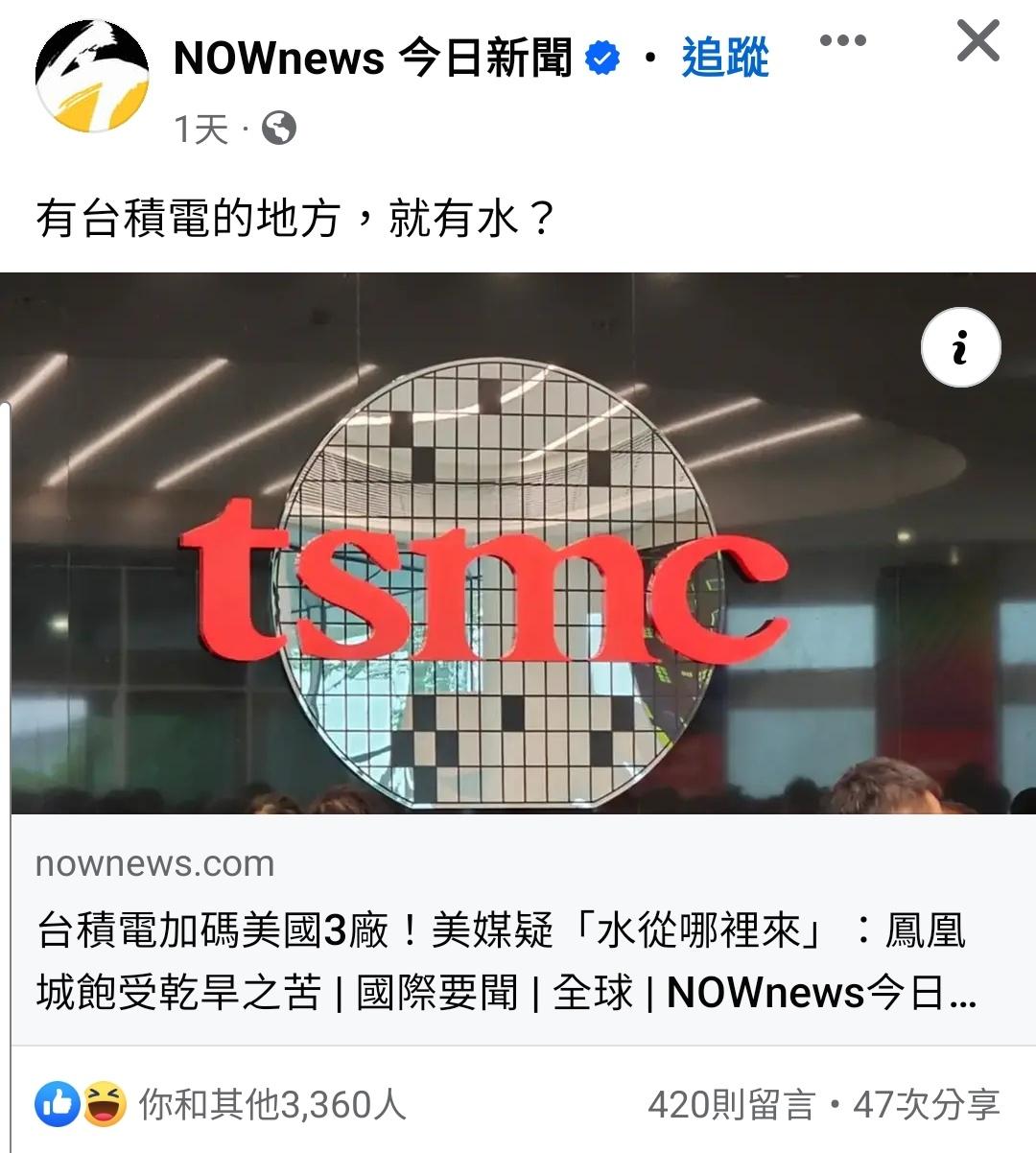
Task: View the 47次分享 shares list
Action: pyautogui.click(x=926, y=1104)
